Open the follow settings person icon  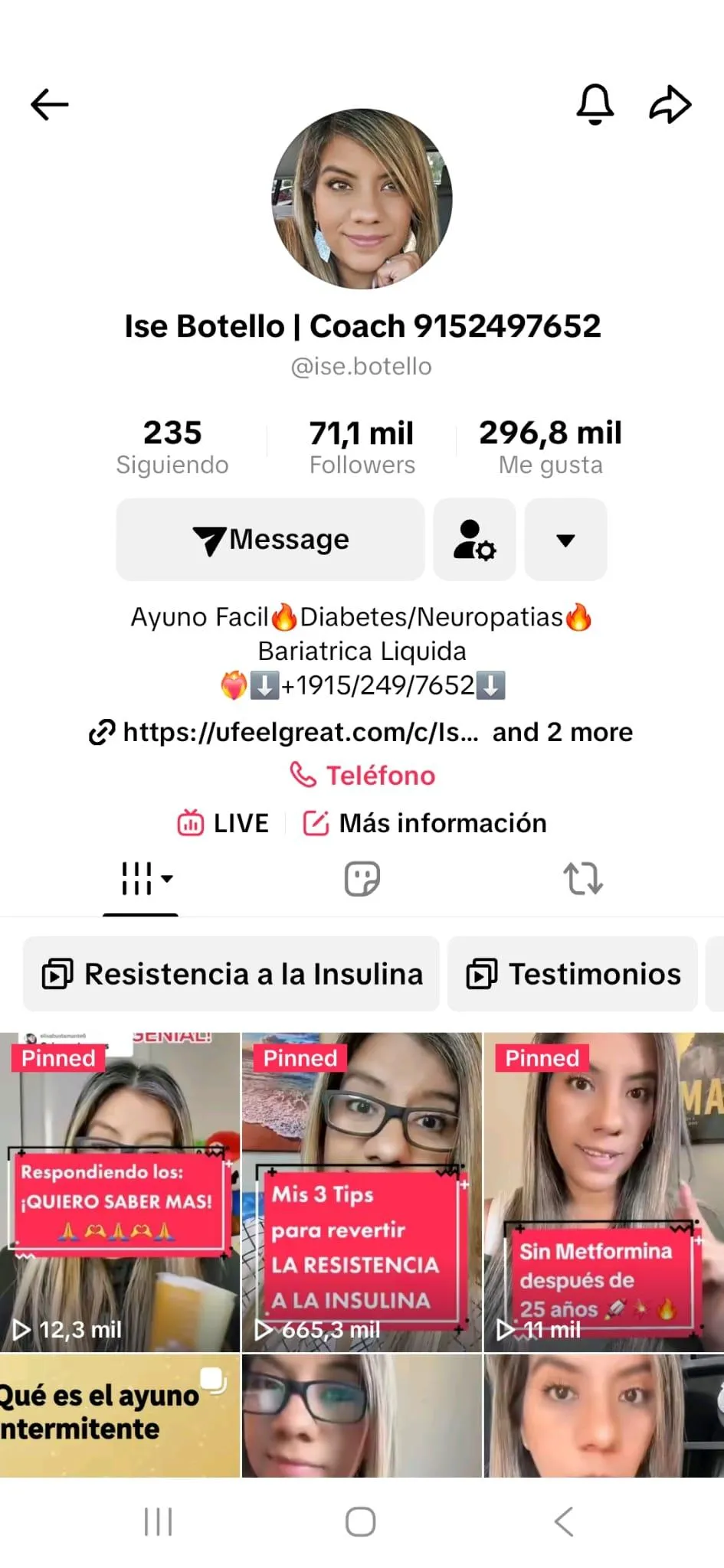tap(474, 540)
